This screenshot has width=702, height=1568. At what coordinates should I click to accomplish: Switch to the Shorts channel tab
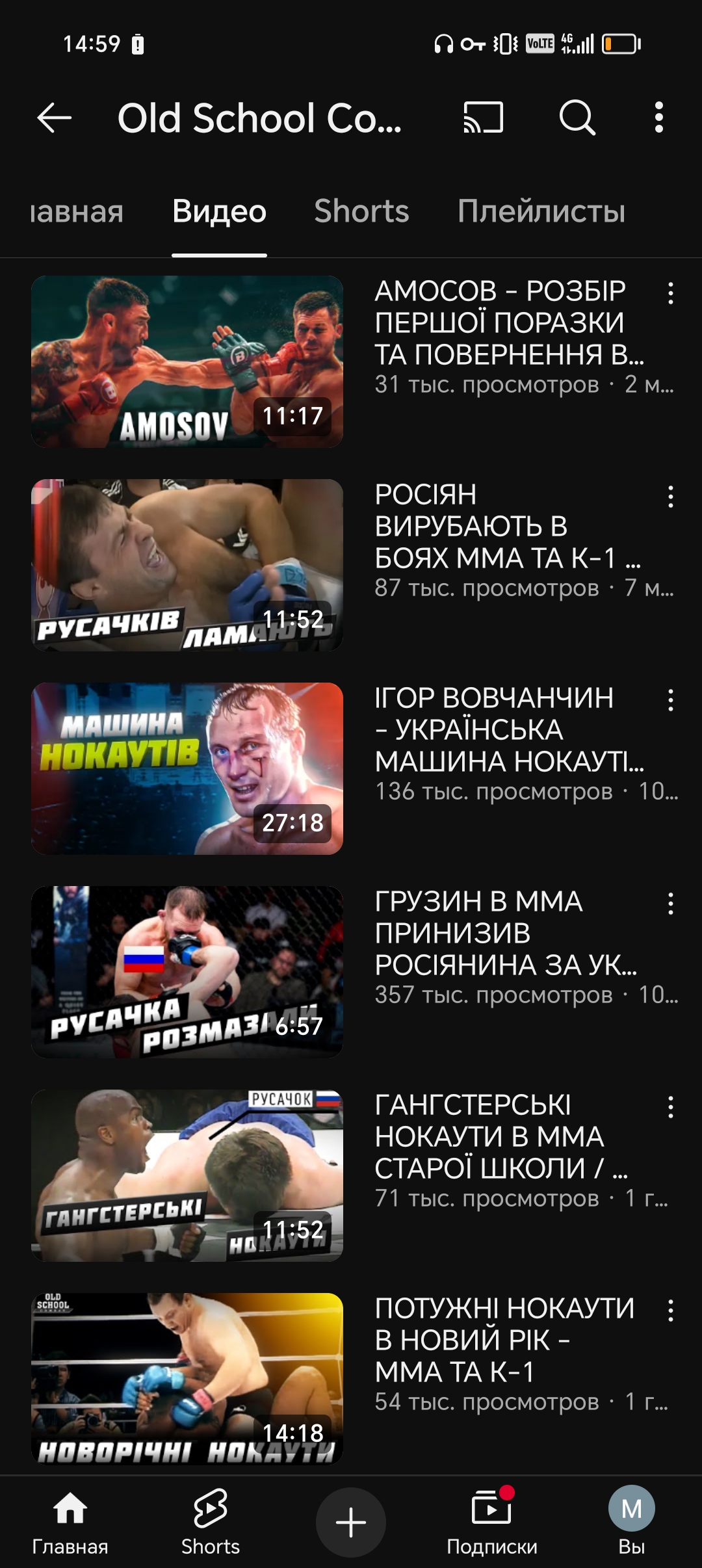coord(361,211)
